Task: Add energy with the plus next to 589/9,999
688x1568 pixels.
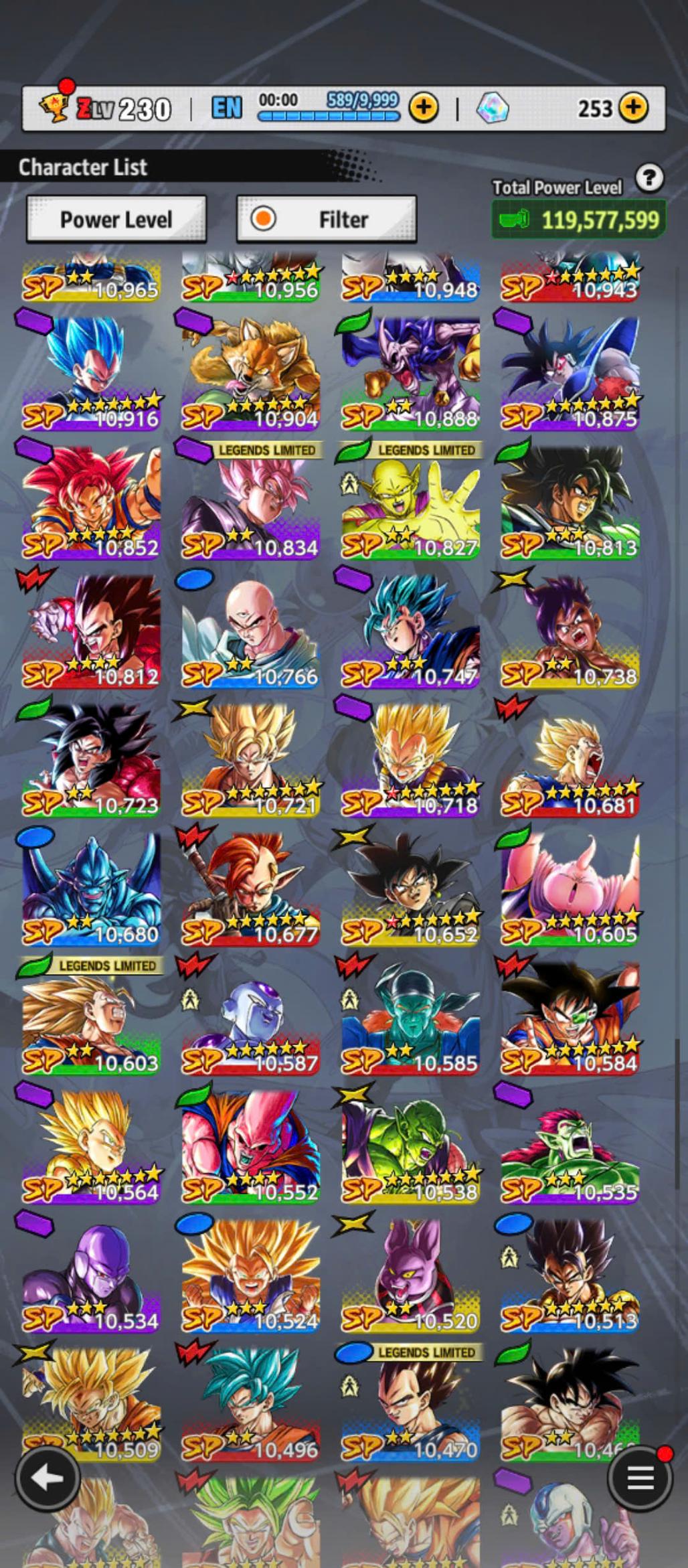Action: [x=424, y=108]
